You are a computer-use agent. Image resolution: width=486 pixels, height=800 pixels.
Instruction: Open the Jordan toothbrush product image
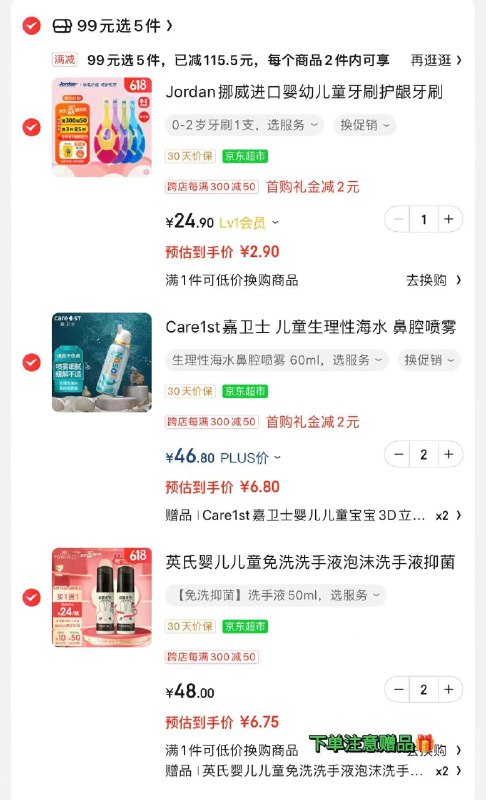point(102,127)
